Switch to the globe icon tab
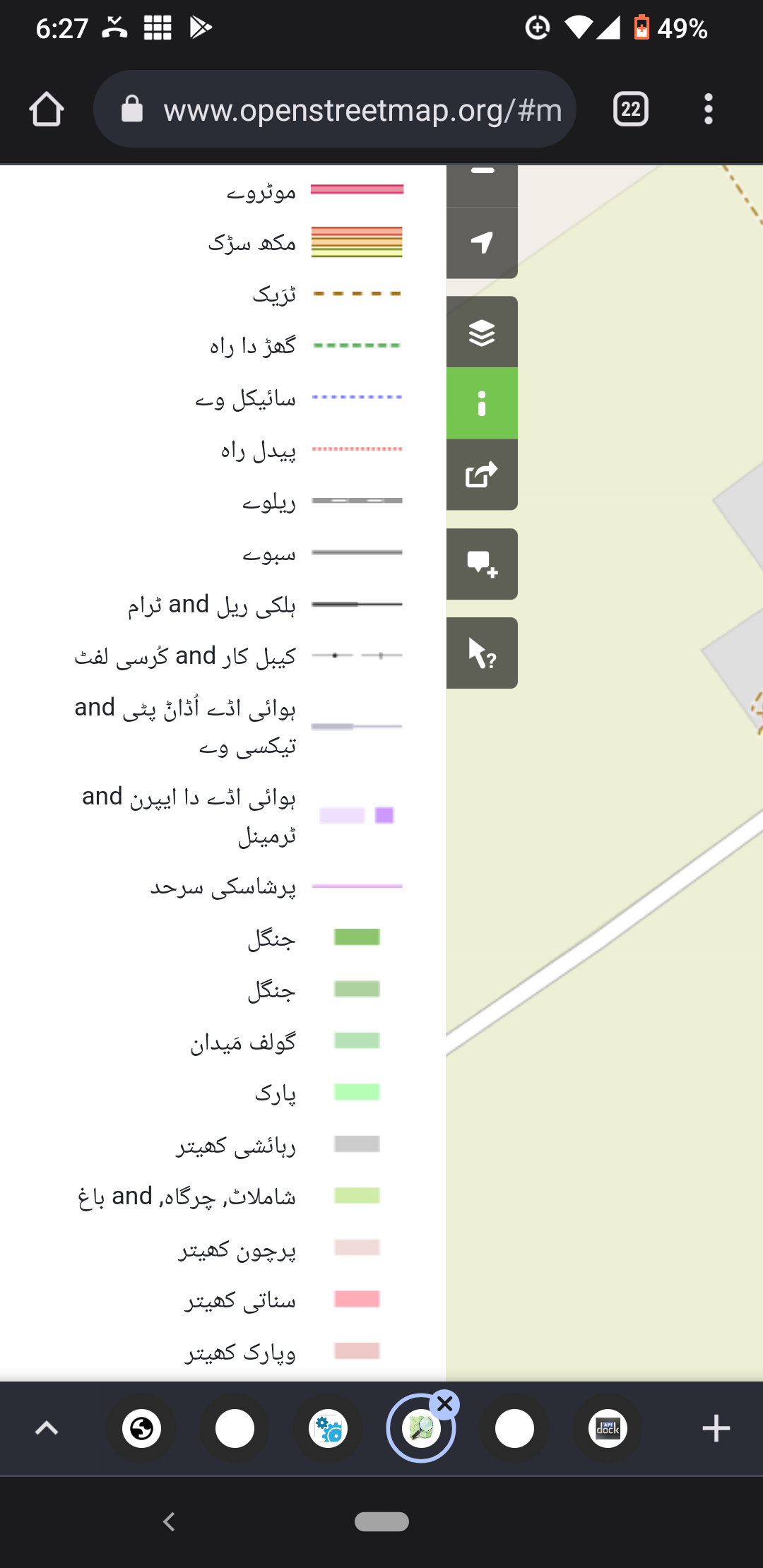The height and width of the screenshot is (1568, 763). click(141, 1428)
